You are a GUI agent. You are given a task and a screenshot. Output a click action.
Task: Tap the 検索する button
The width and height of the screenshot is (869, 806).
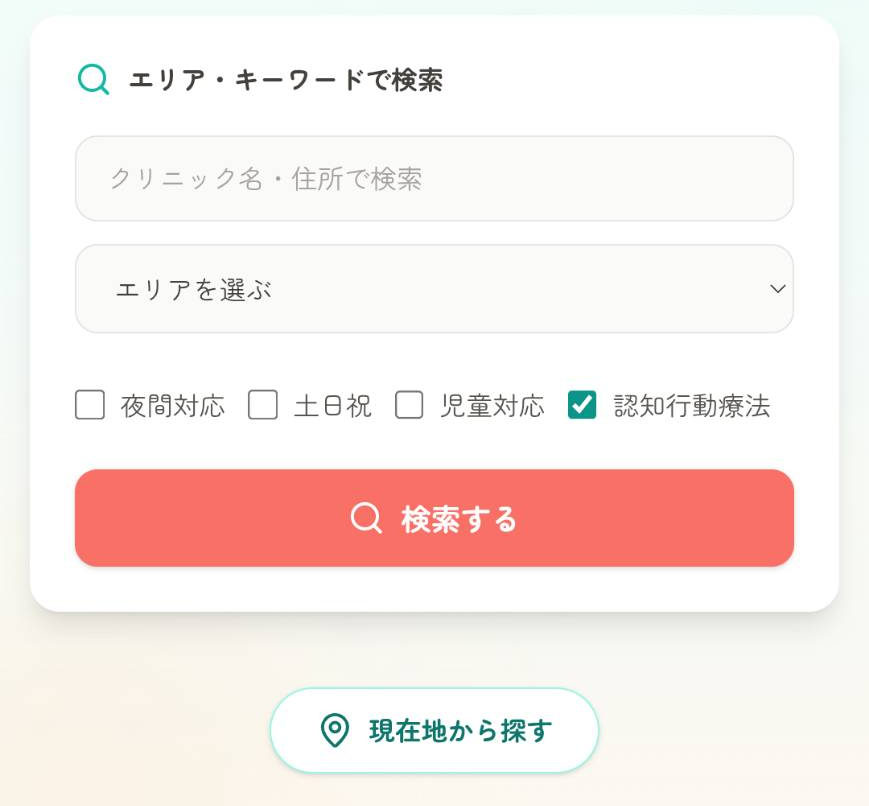click(x=434, y=518)
